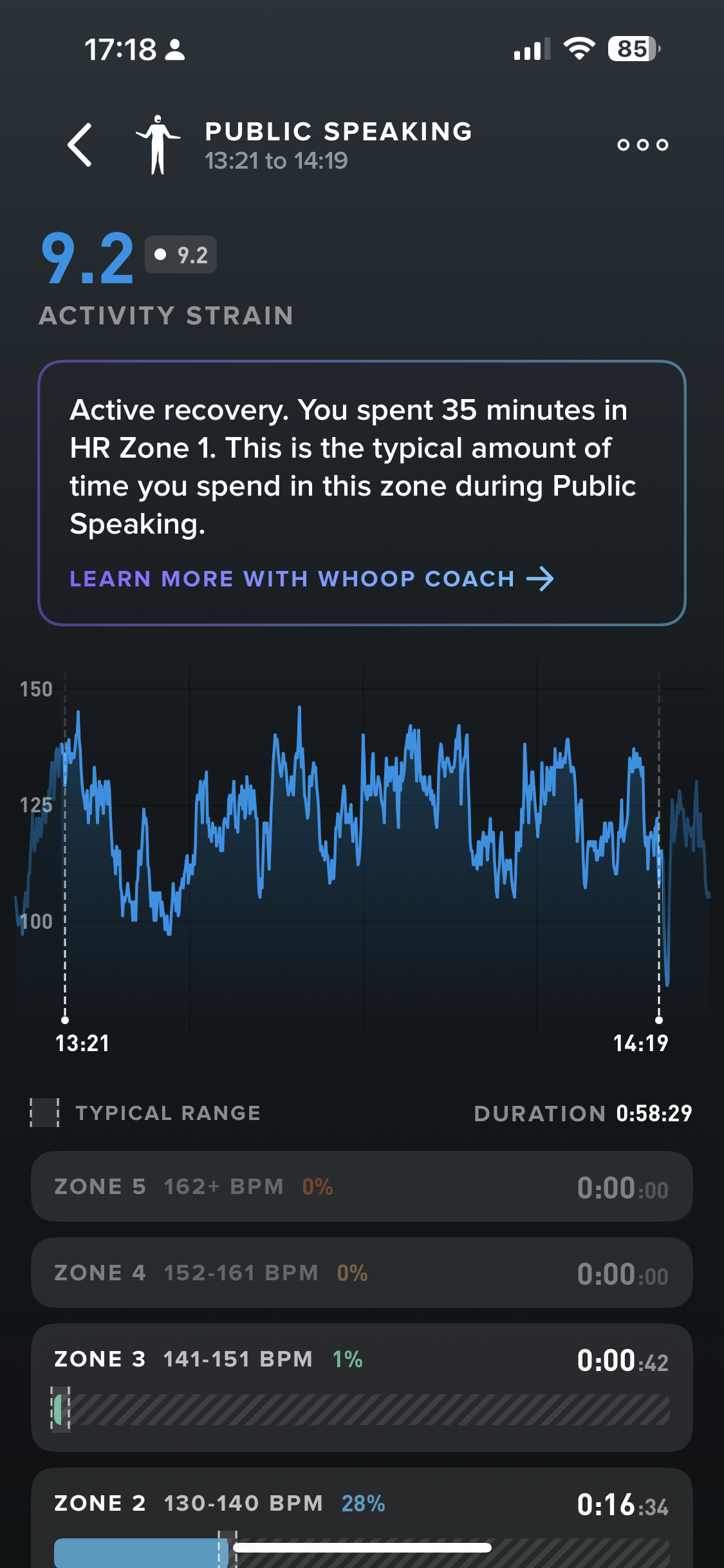Open Learn More with WHOOP Coach
The image size is (724, 1568).
[311, 579]
